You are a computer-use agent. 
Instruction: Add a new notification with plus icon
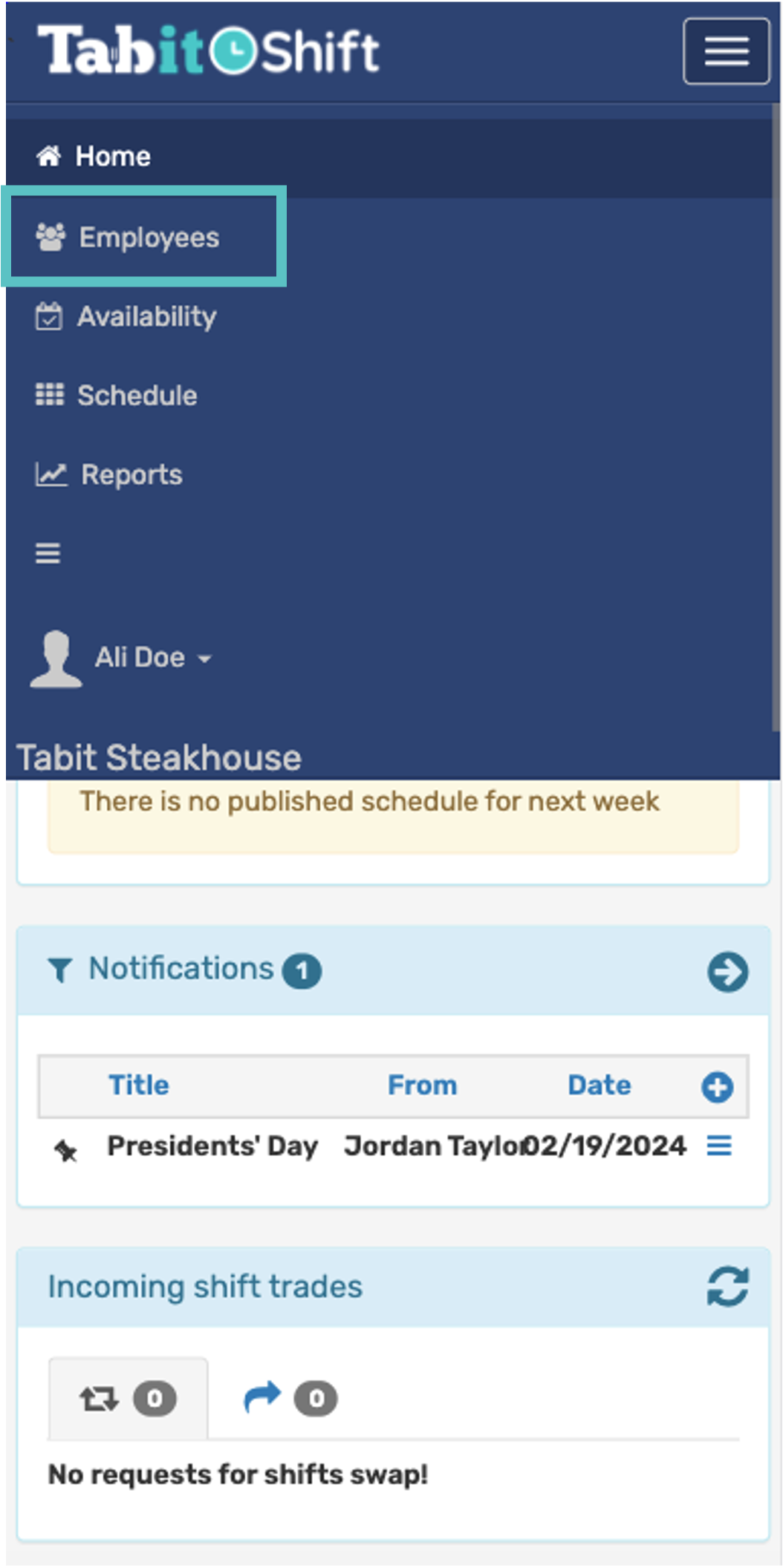point(718,1088)
